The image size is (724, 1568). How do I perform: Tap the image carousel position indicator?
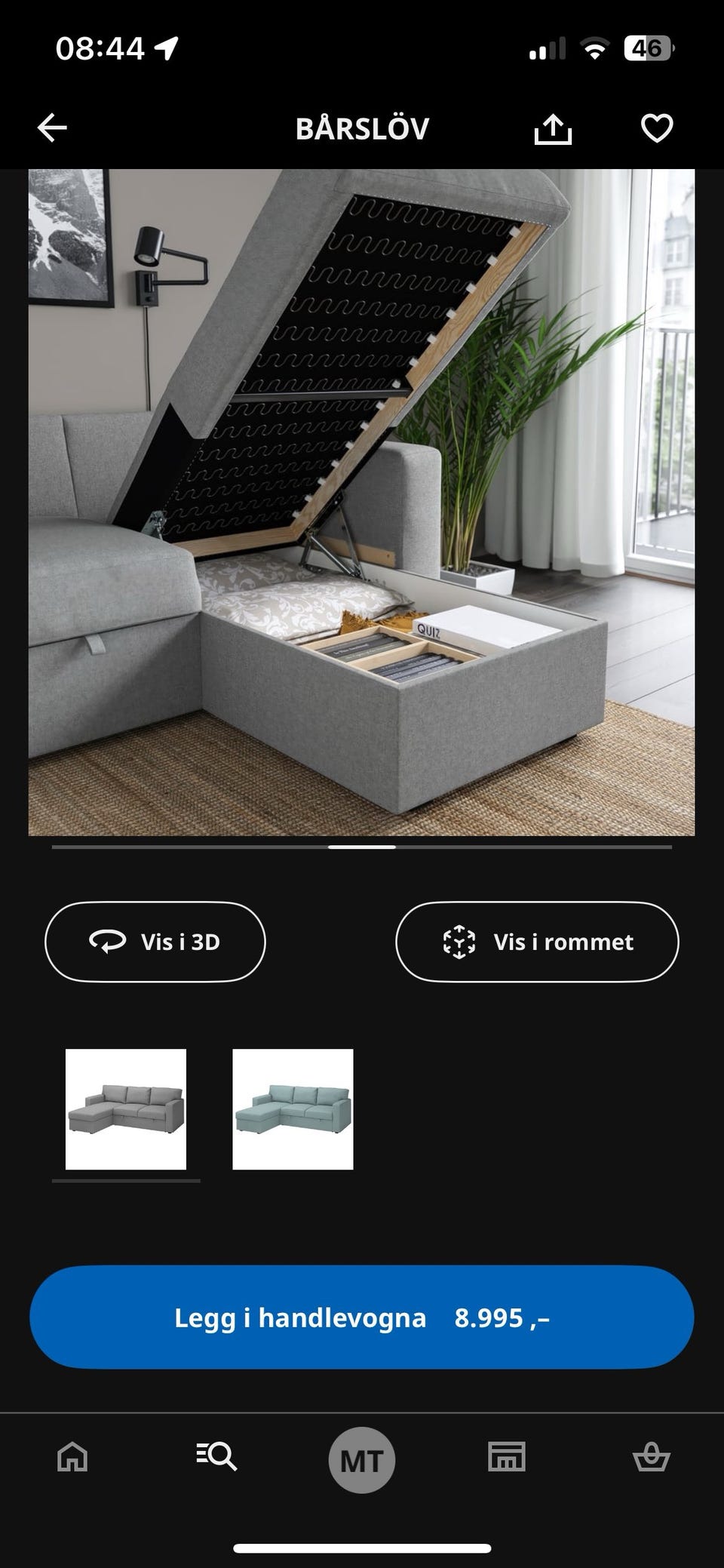point(362,848)
